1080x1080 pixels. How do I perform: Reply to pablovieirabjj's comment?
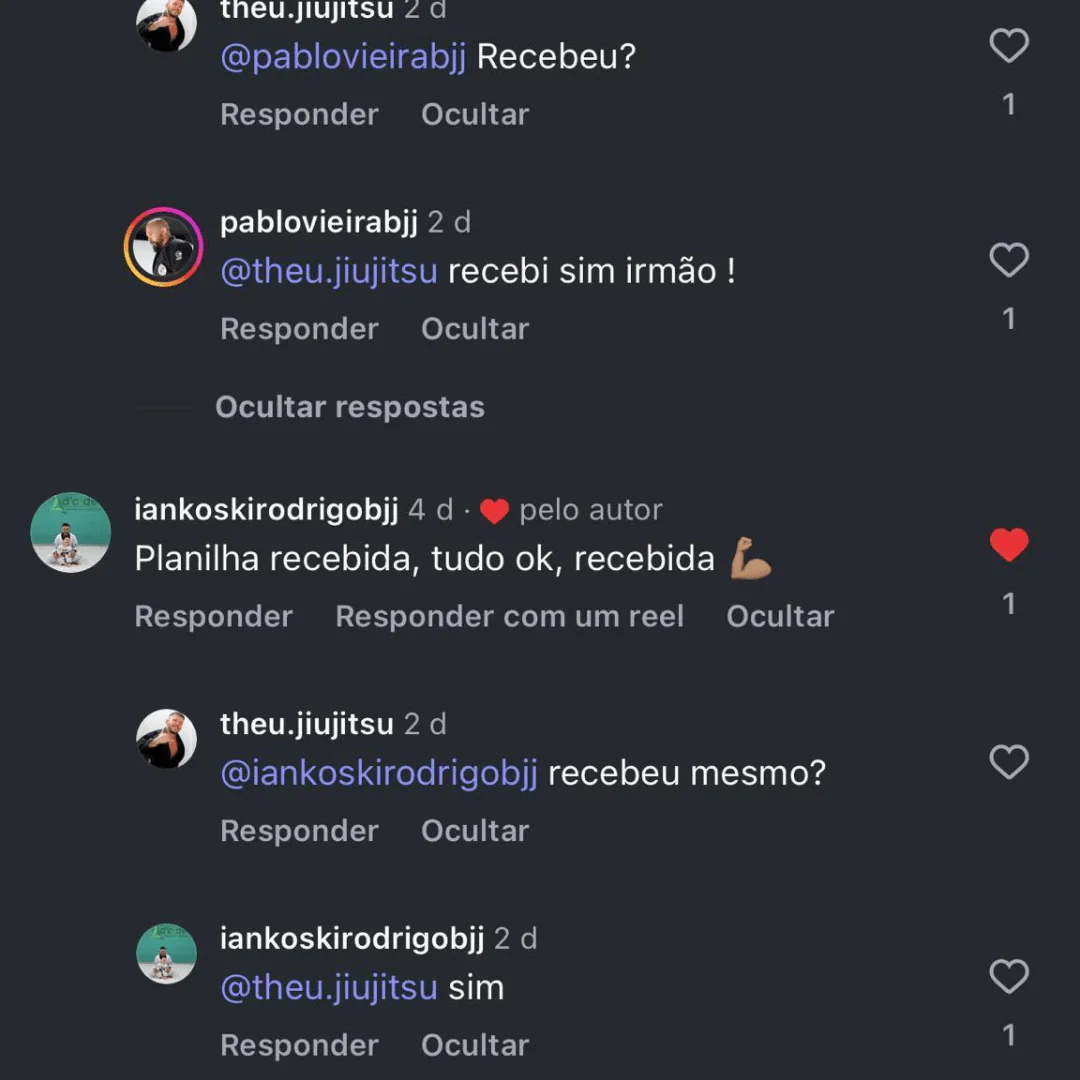299,329
